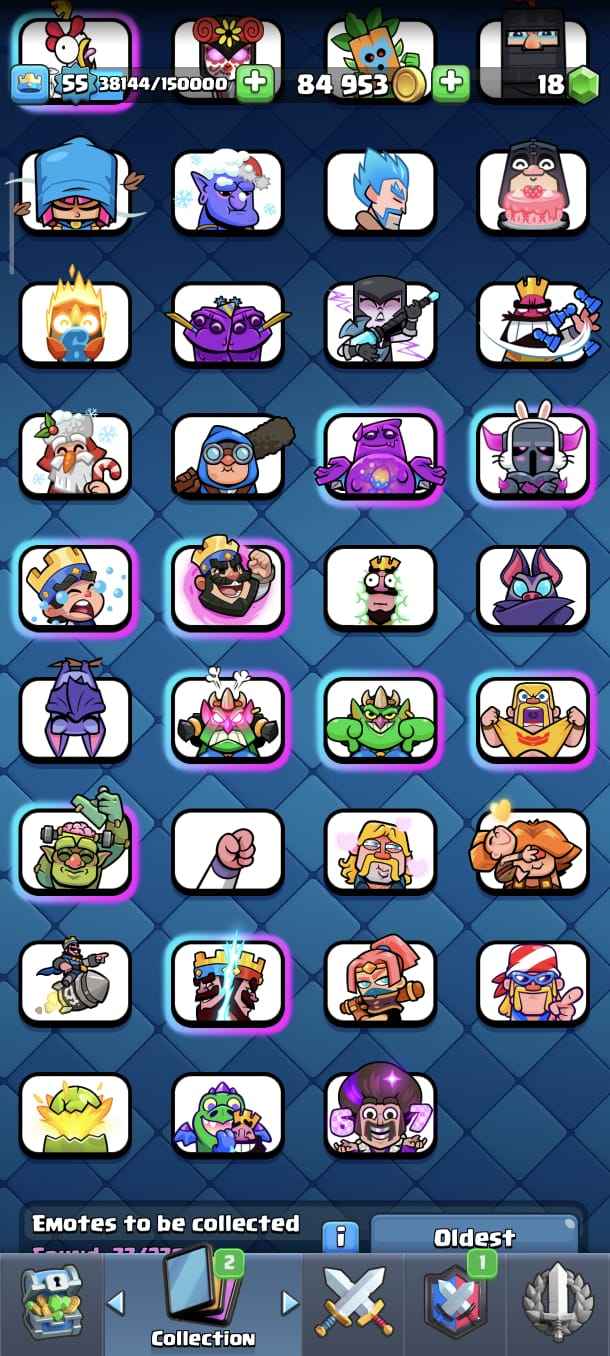Select the crying blue king emote
The height and width of the screenshot is (1356, 610).
76,587
